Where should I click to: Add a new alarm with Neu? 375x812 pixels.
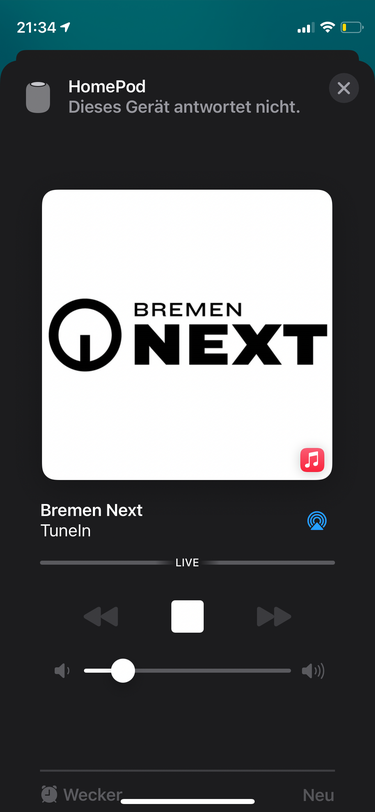319,795
